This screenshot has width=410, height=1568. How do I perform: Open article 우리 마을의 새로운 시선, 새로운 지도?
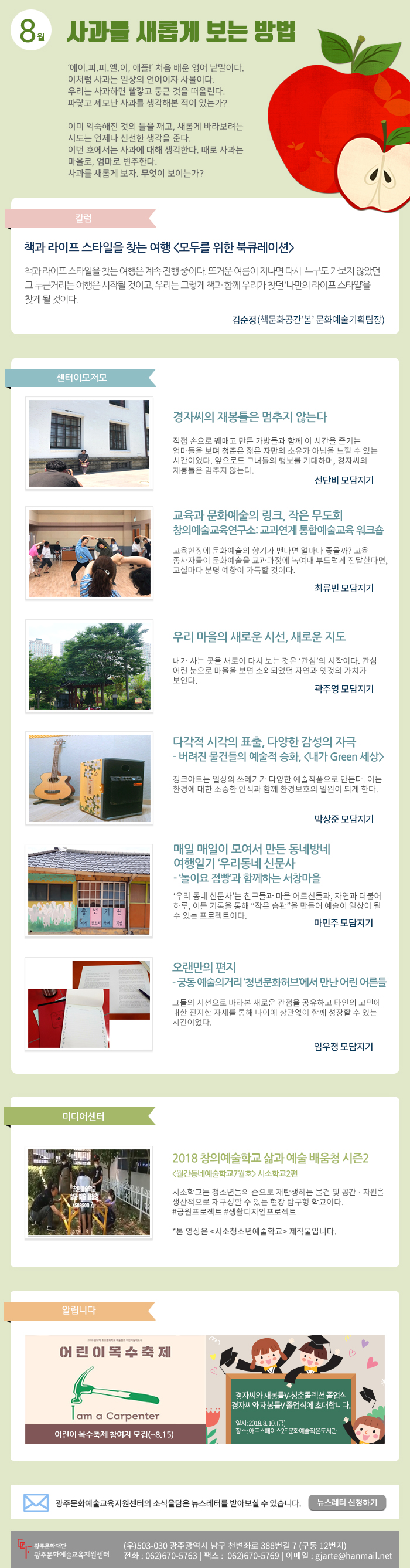[x=258, y=637]
